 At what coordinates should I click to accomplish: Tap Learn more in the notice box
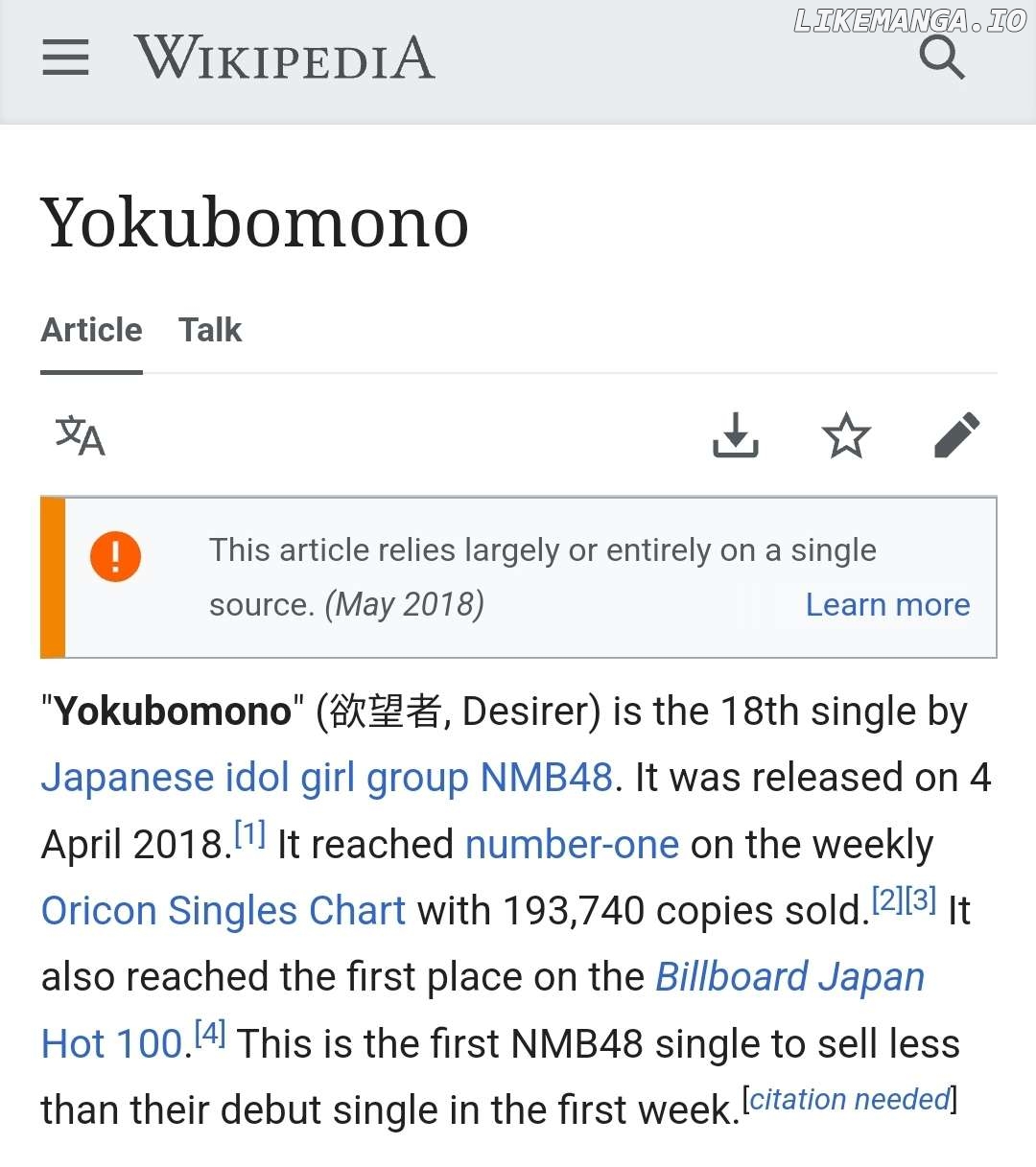(887, 605)
